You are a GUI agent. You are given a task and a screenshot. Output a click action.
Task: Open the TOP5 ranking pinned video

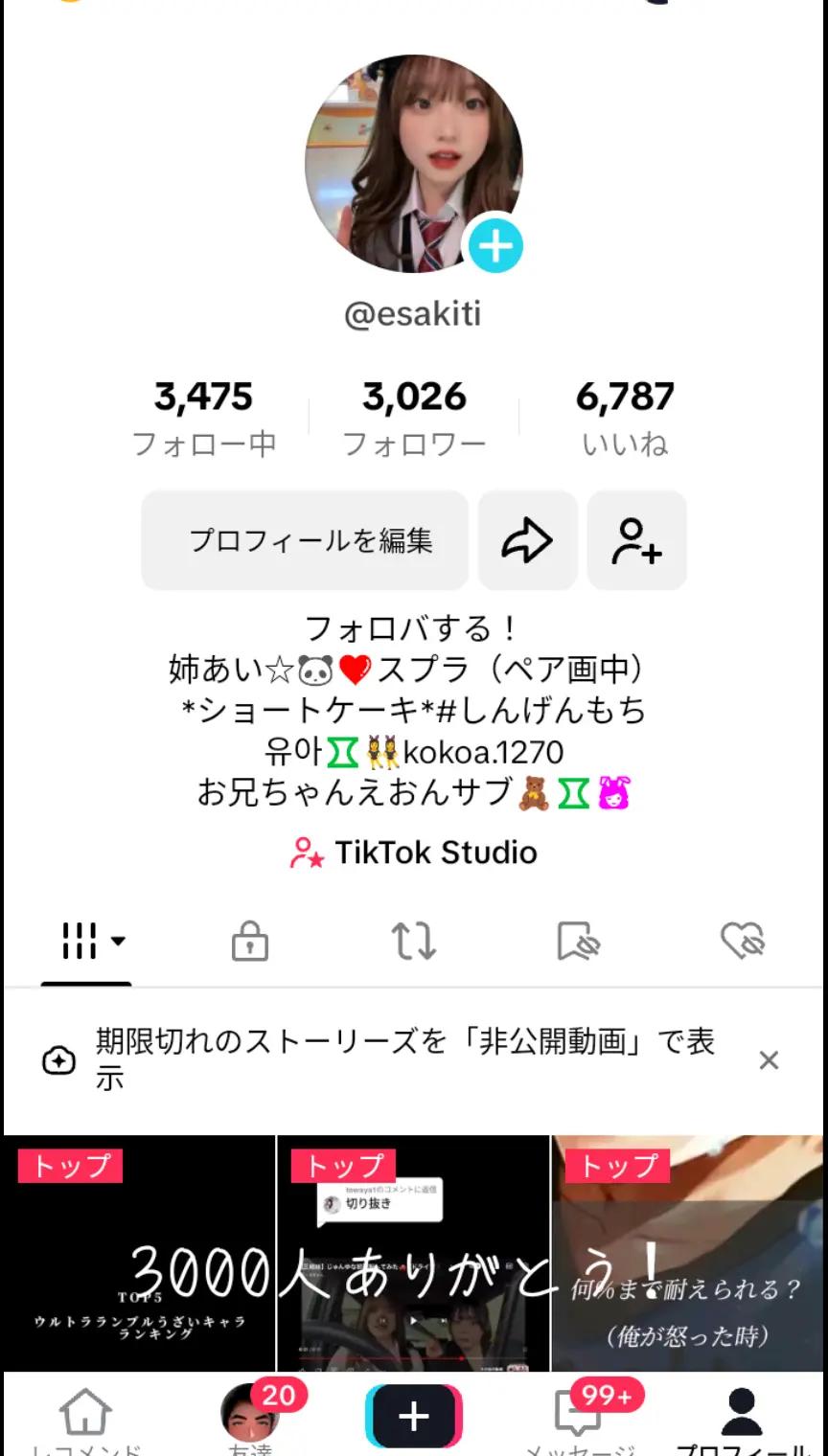139,1253
